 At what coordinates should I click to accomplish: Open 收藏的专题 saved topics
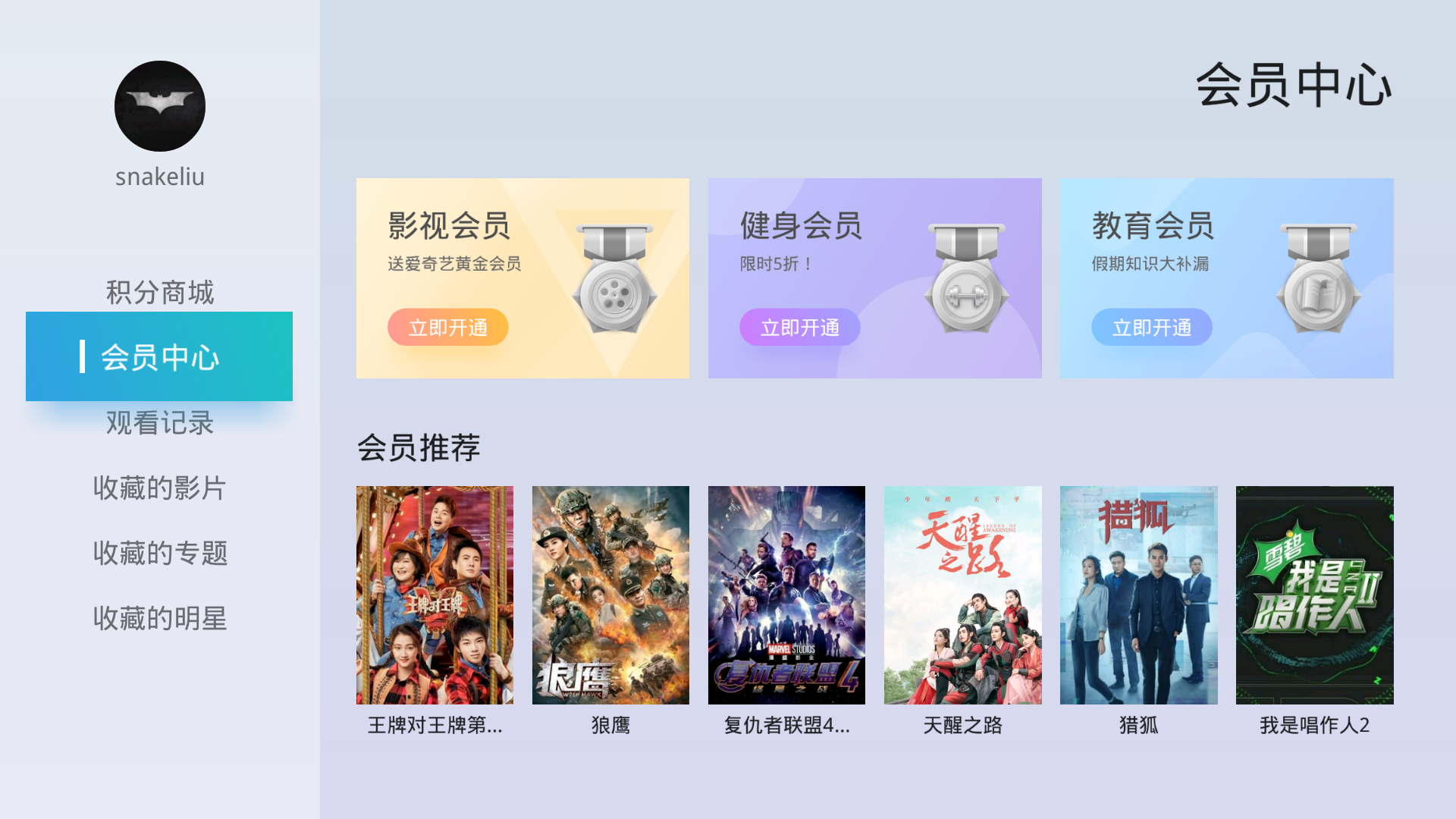click(159, 553)
